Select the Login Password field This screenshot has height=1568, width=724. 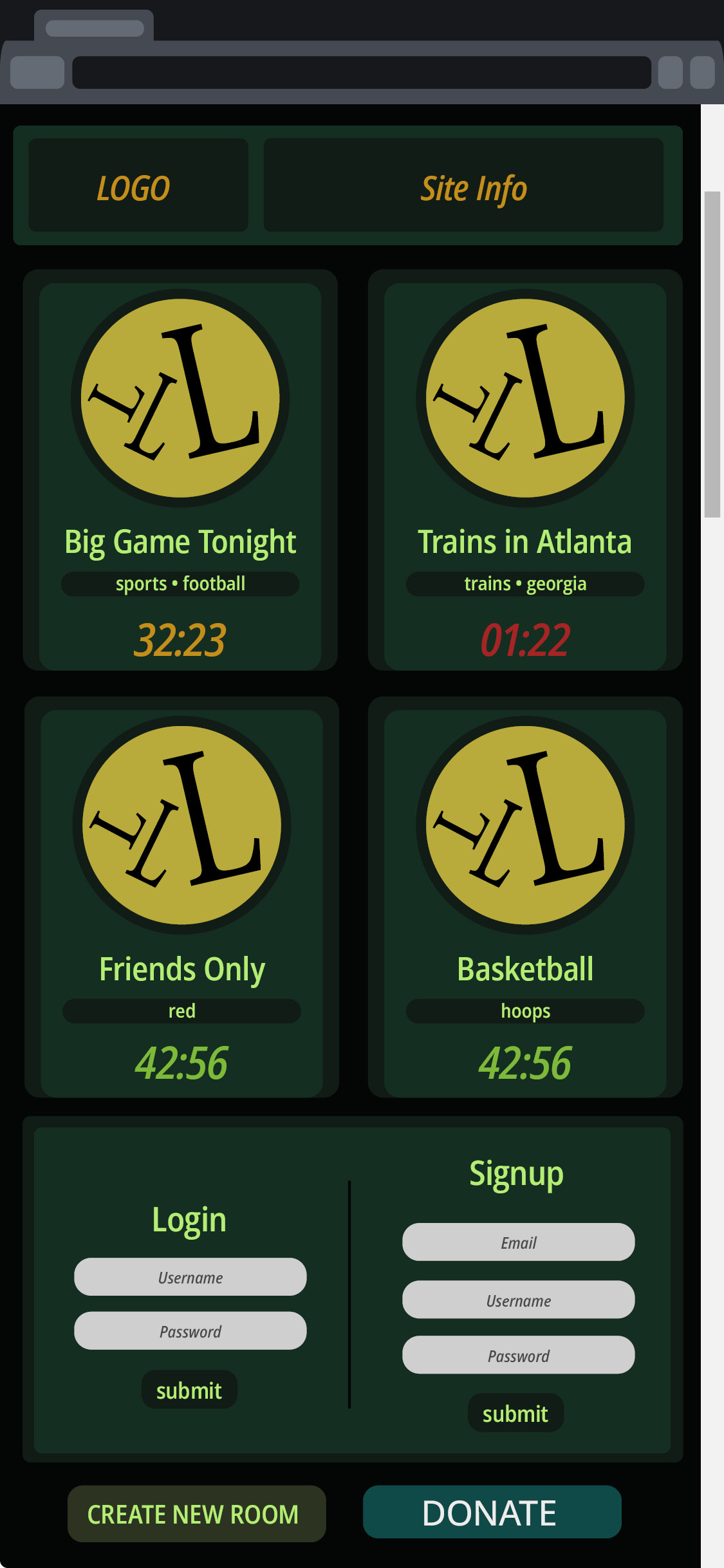tap(190, 1331)
